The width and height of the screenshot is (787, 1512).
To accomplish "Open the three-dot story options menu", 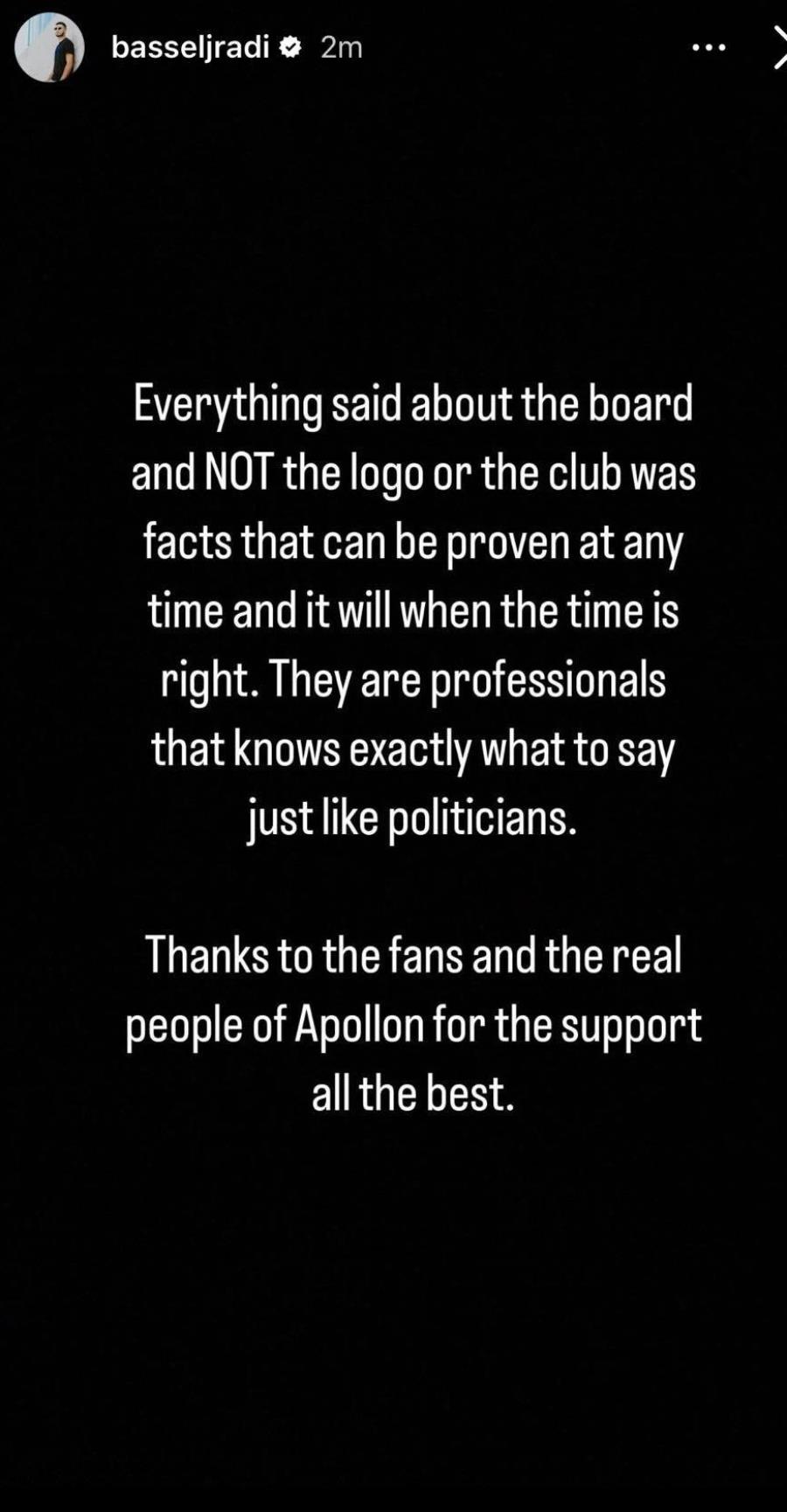I will 708,47.
